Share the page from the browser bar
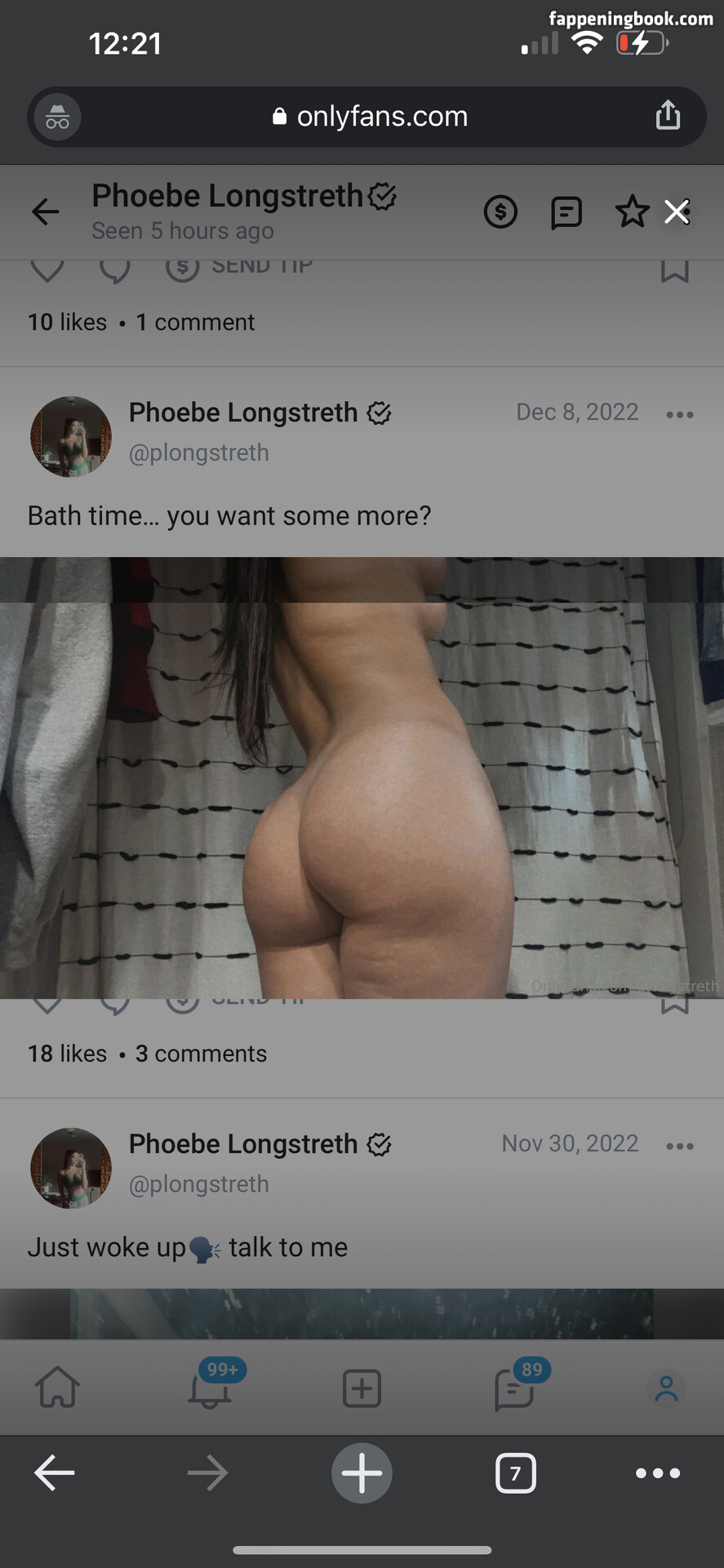 [x=668, y=115]
